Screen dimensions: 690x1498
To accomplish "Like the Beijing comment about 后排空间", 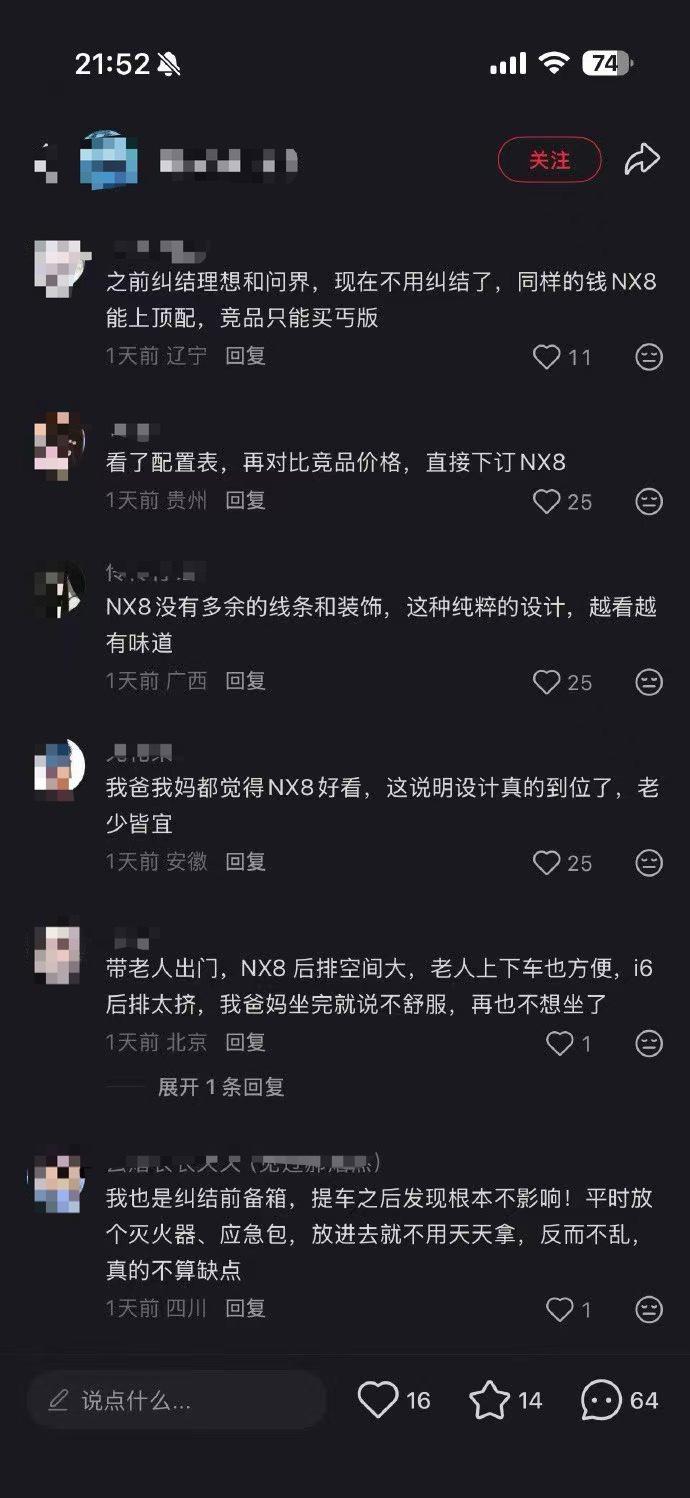I will pyautogui.click(x=560, y=1044).
